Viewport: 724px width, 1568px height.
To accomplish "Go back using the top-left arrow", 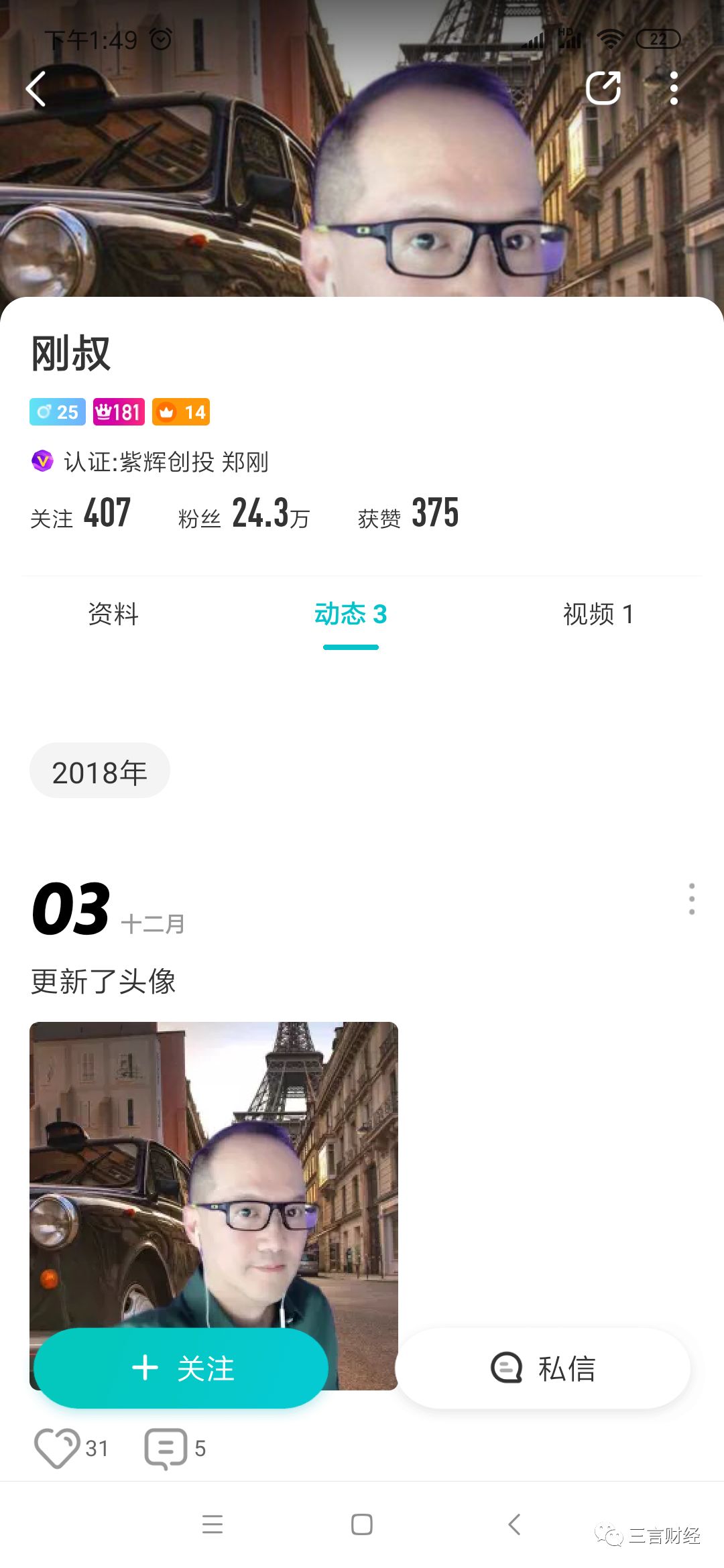I will pyautogui.click(x=36, y=89).
